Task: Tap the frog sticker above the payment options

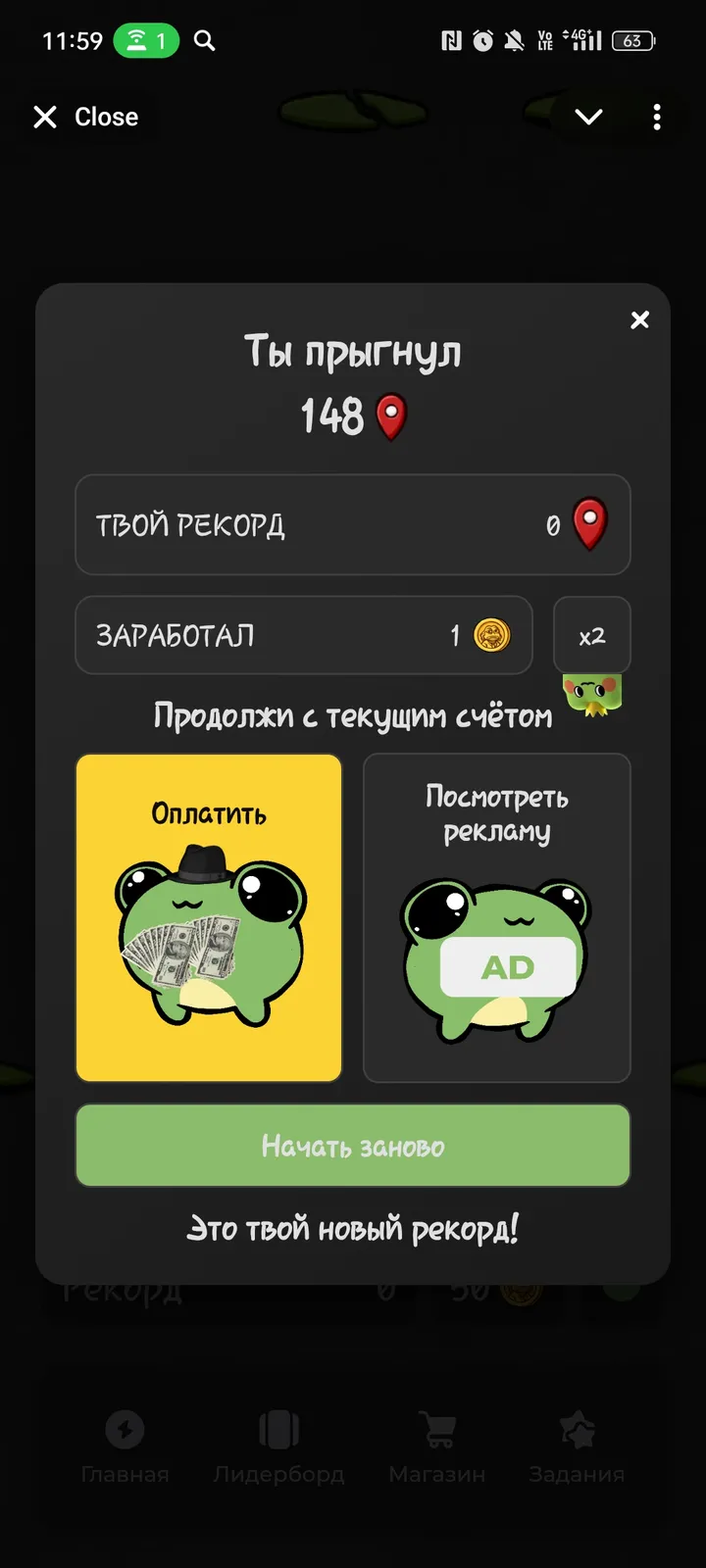Action: [x=592, y=694]
